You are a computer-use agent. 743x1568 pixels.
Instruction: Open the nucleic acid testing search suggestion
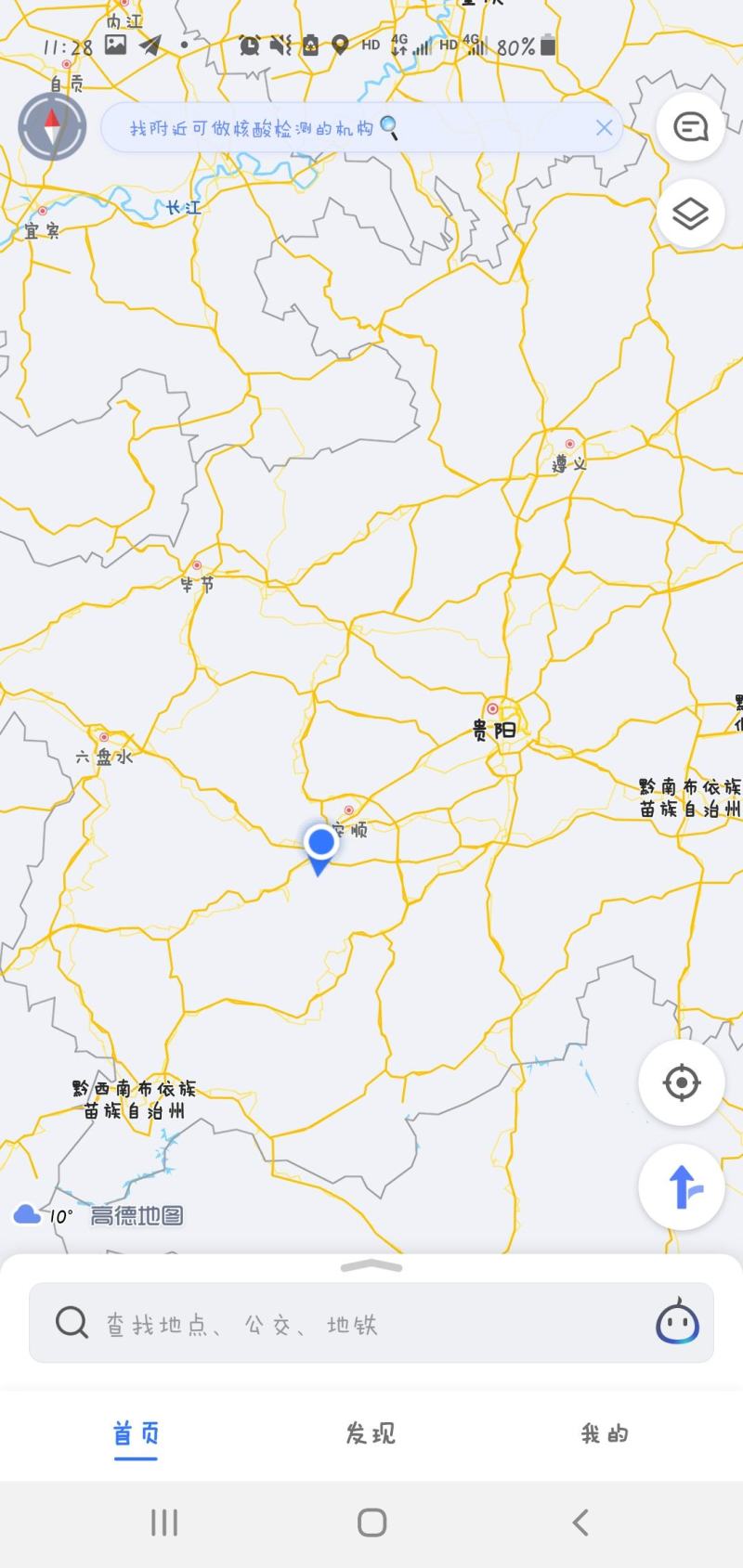pos(265,128)
